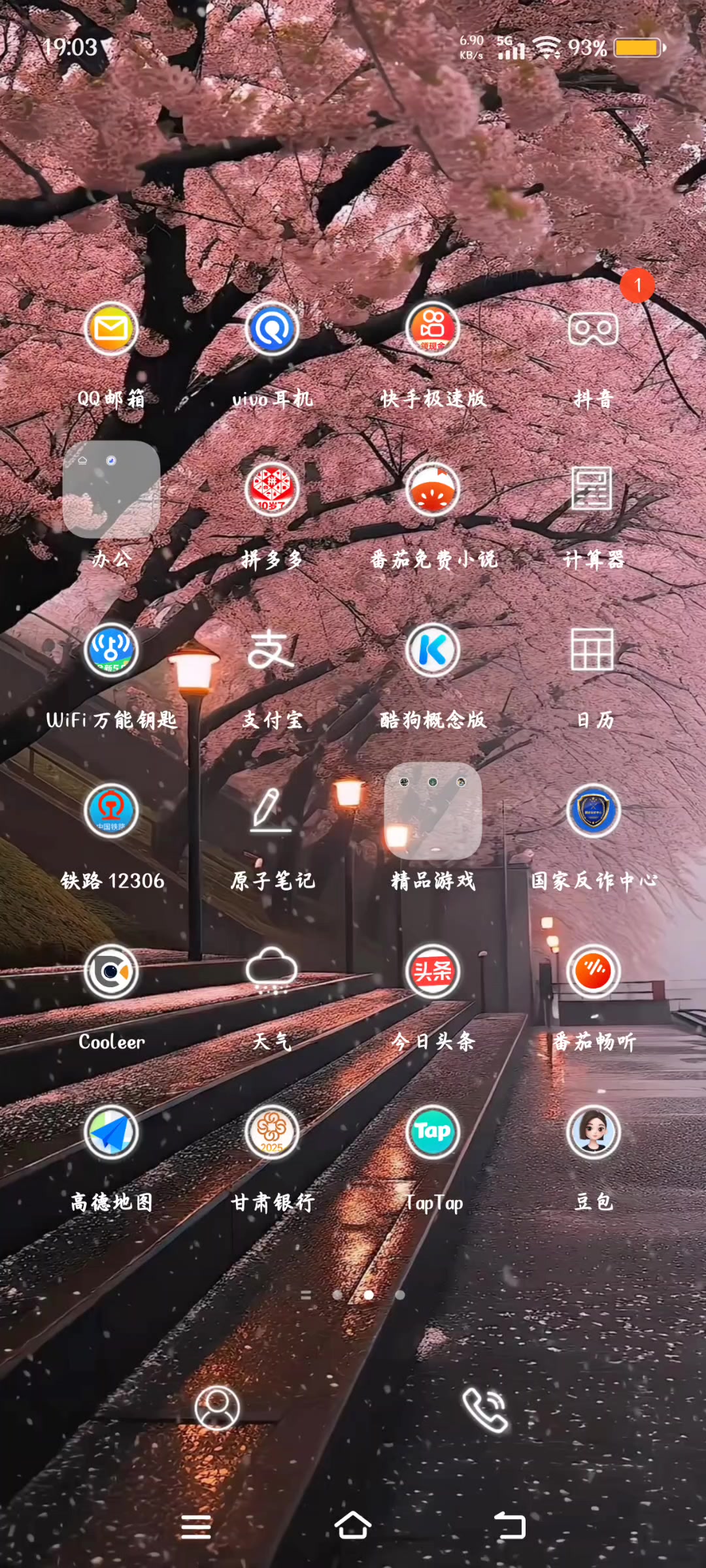Open the 日历 calendar
The width and height of the screenshot is (706, 1568).
tap(593, 650)
